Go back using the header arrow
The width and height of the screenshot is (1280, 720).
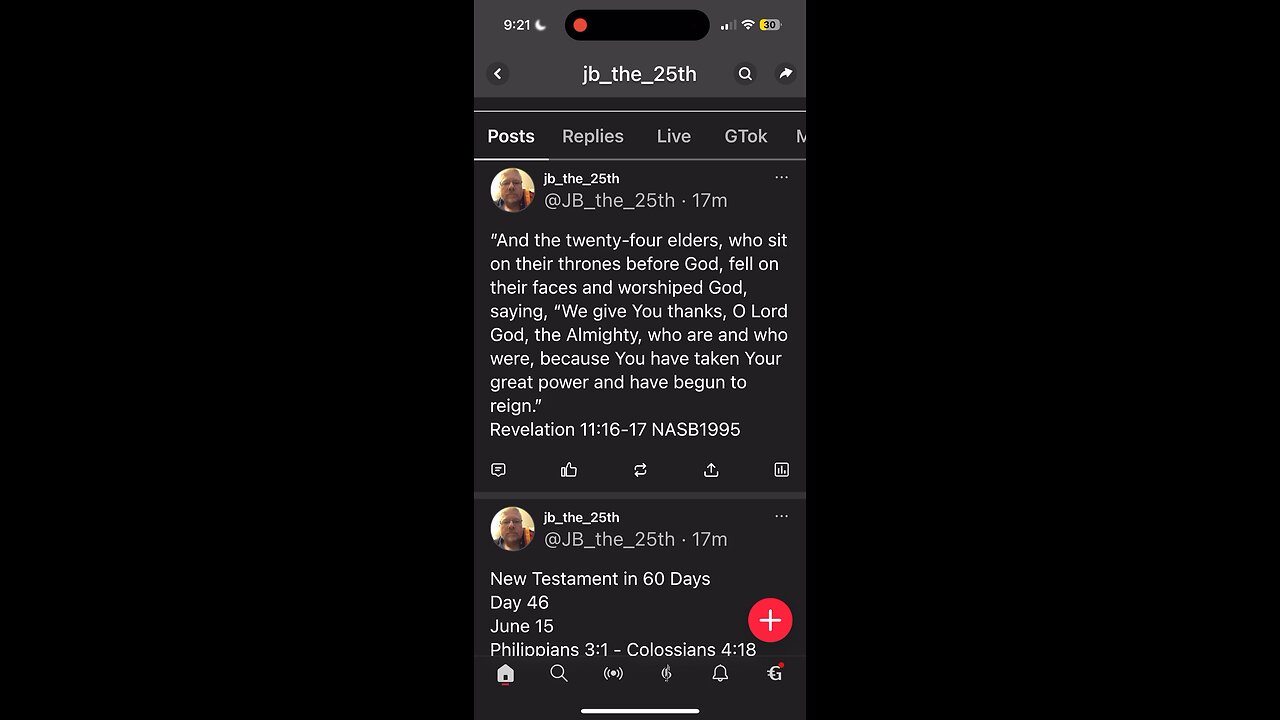(x=498, y=74)
